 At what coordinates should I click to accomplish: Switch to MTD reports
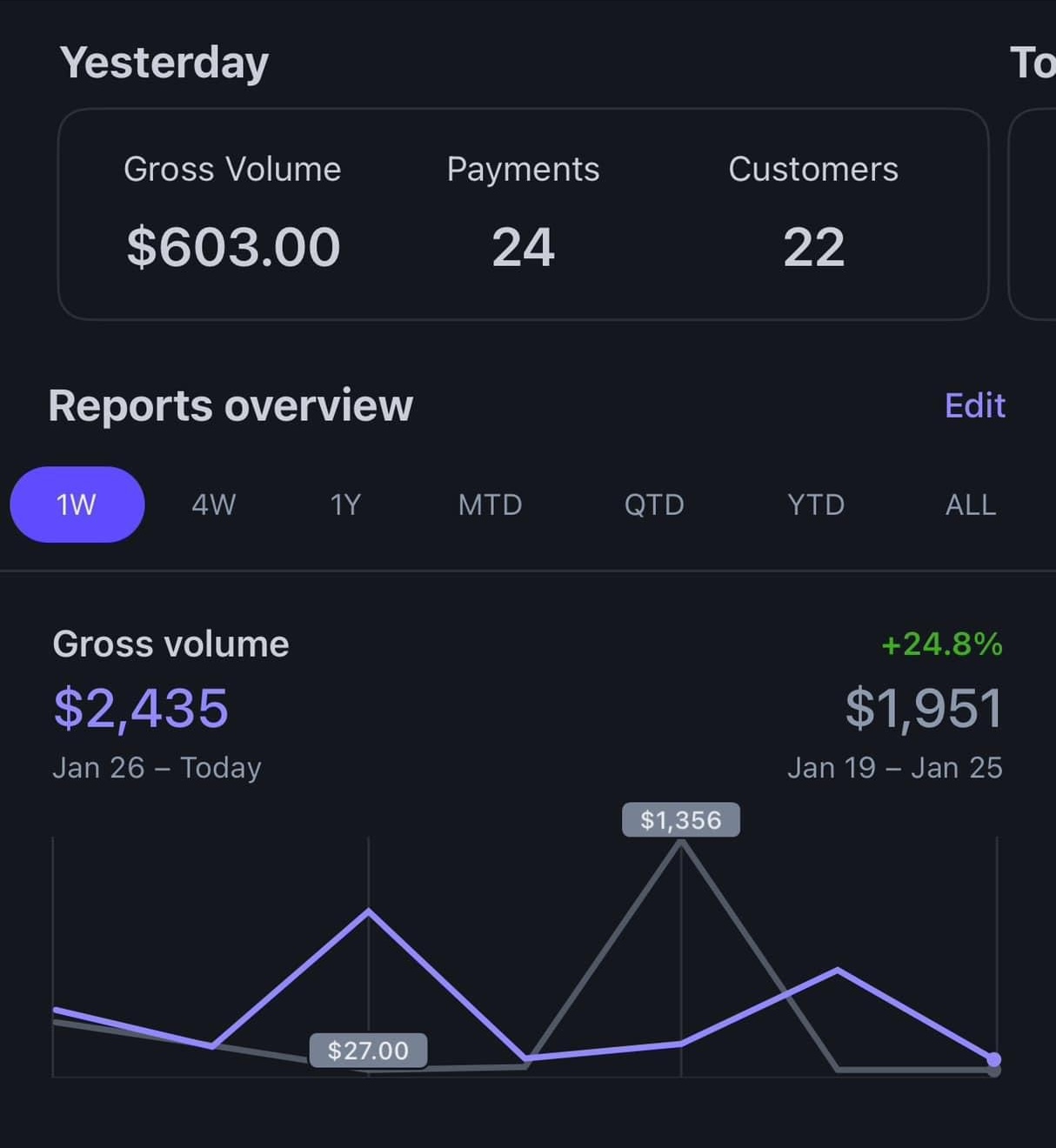point(490,504)
